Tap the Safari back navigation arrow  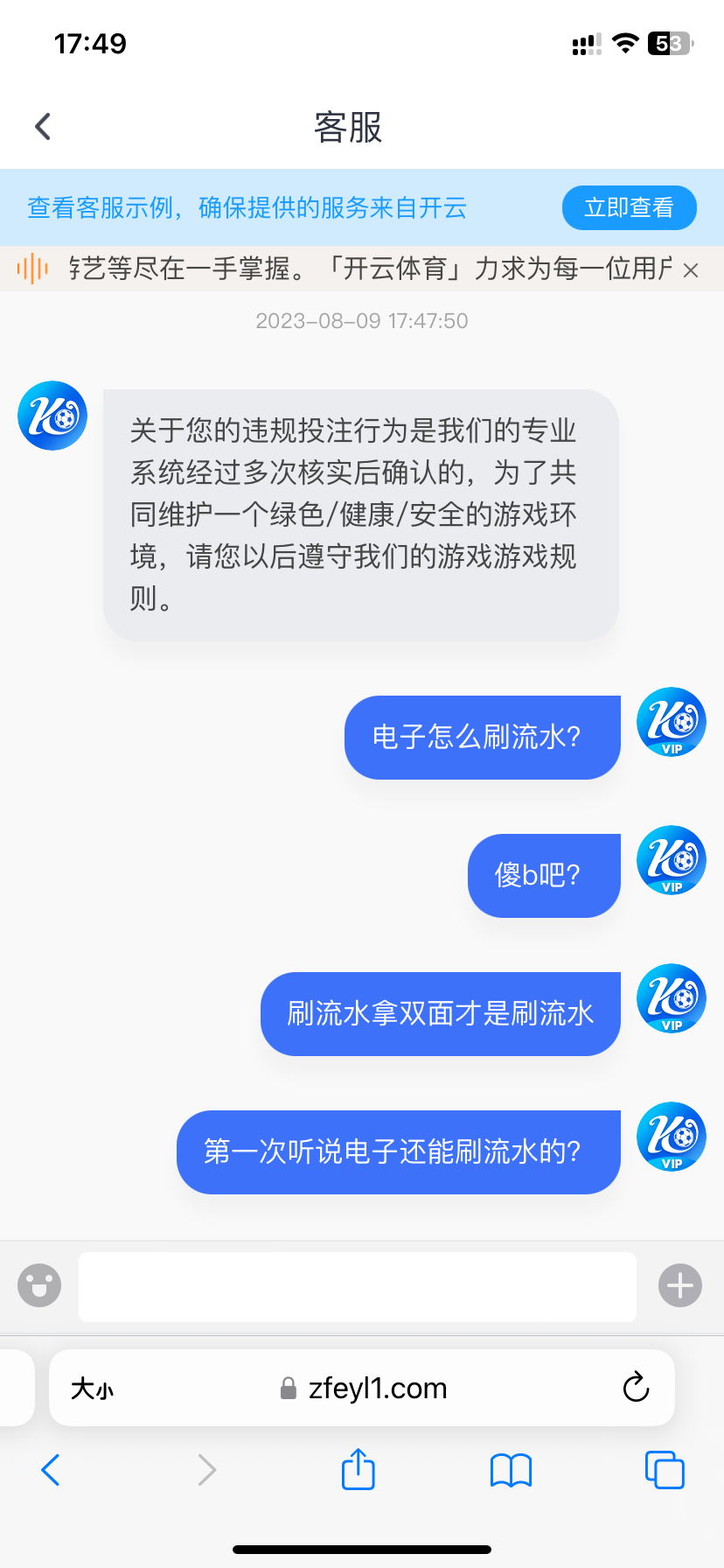(50, 1470)
